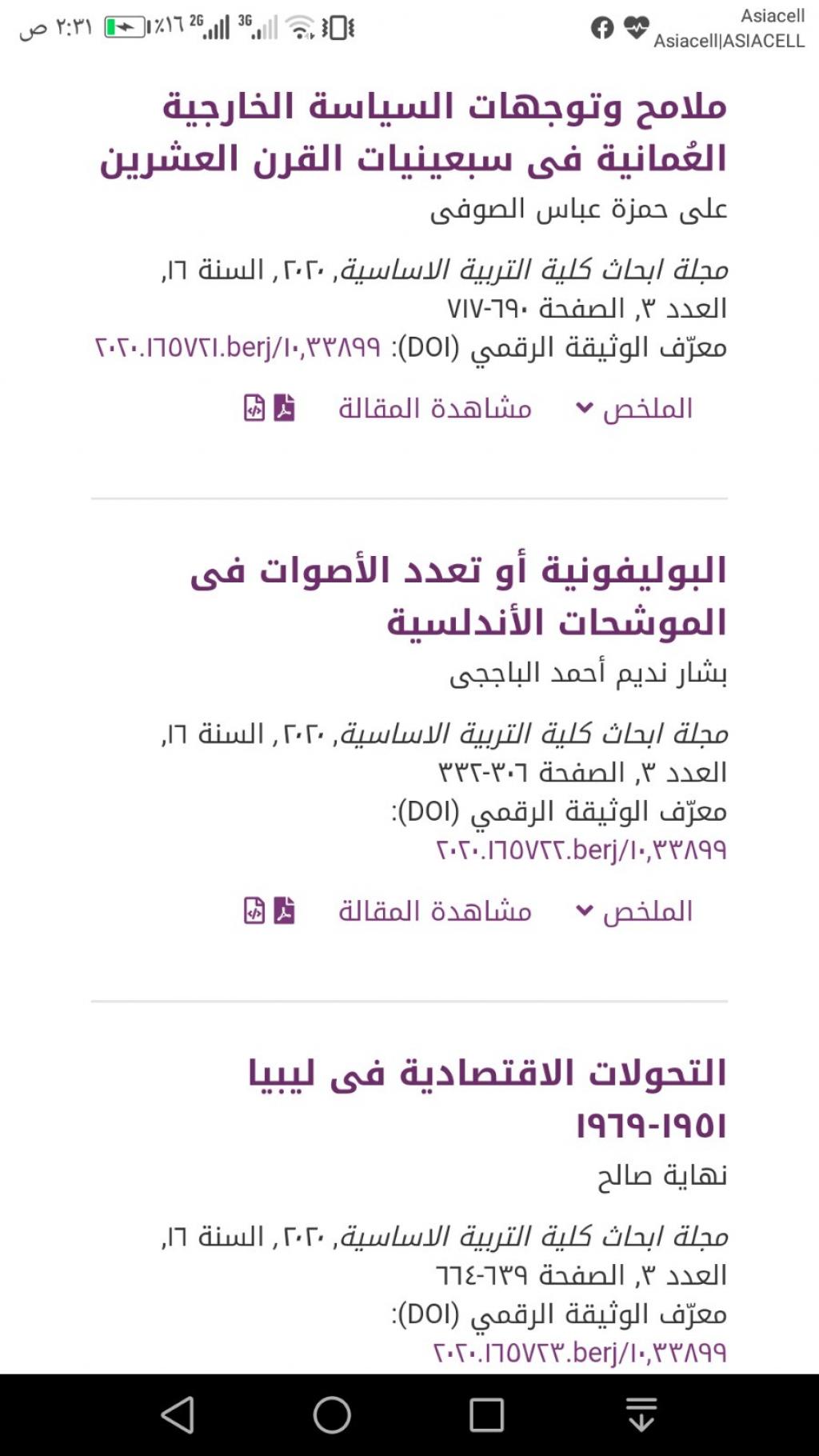
Task: Download the PDF of the الموشحات الأندلسية article
Action: (x=284, y=910)
